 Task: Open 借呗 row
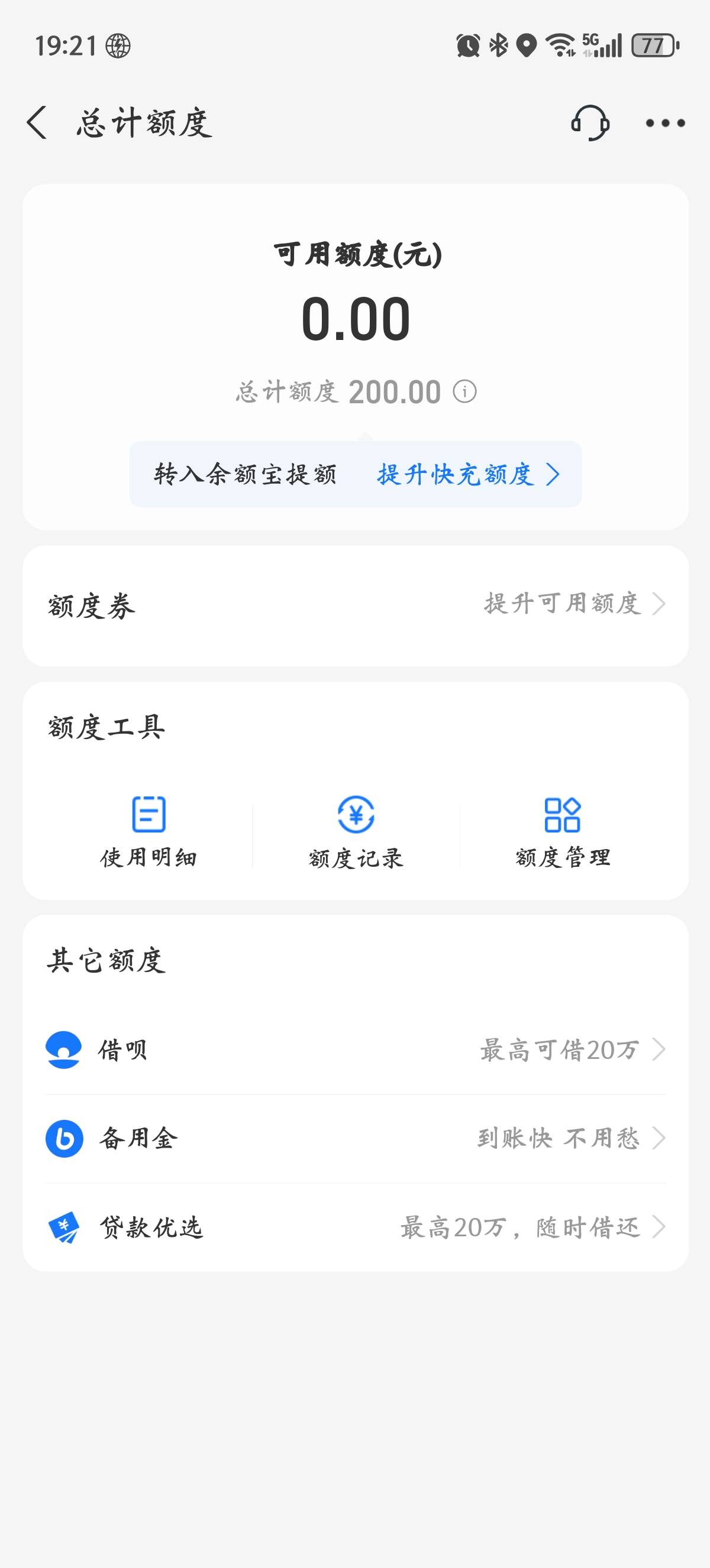[x=356, y=1049]
